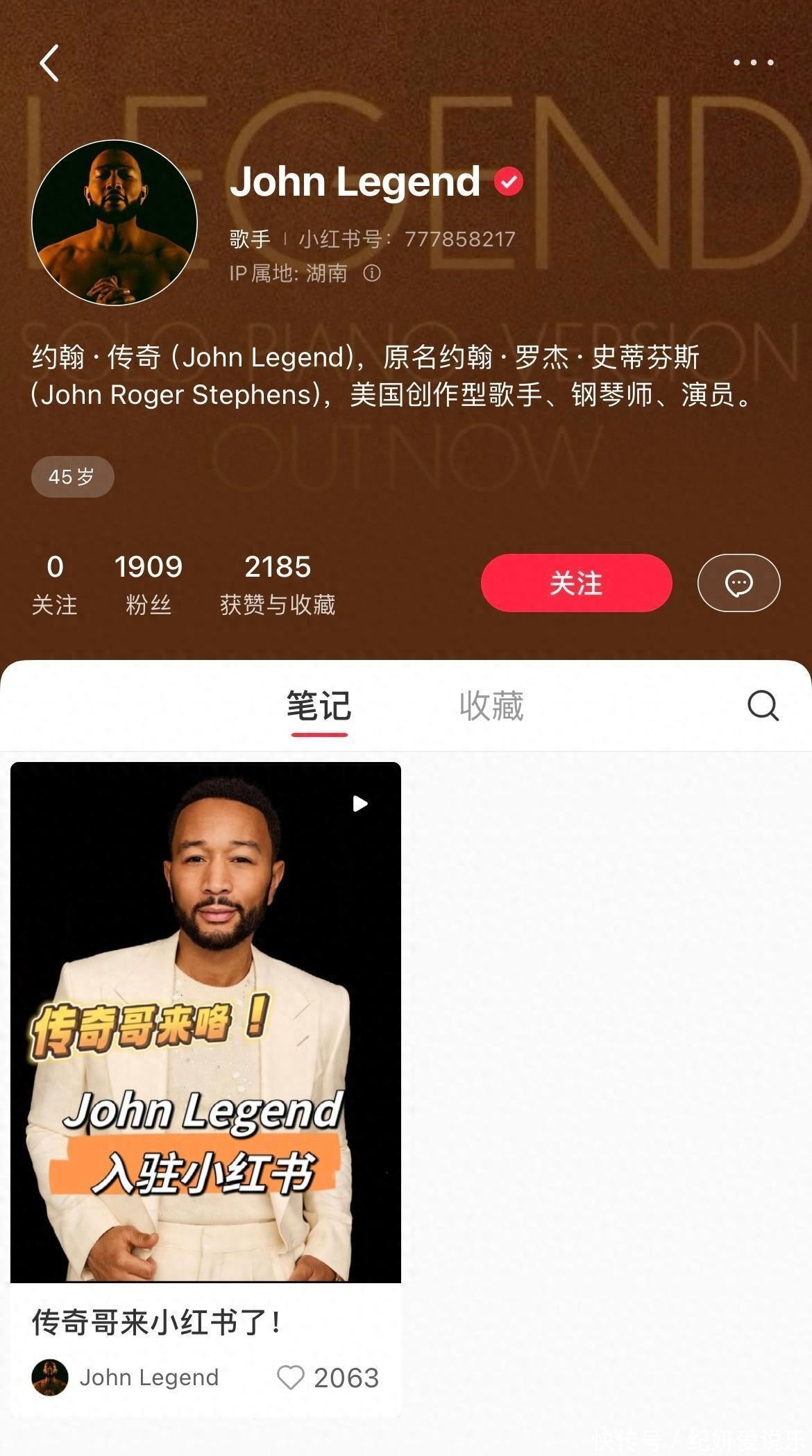
Task: Send a private message to John Legend
Action: (x=738, y=583)
